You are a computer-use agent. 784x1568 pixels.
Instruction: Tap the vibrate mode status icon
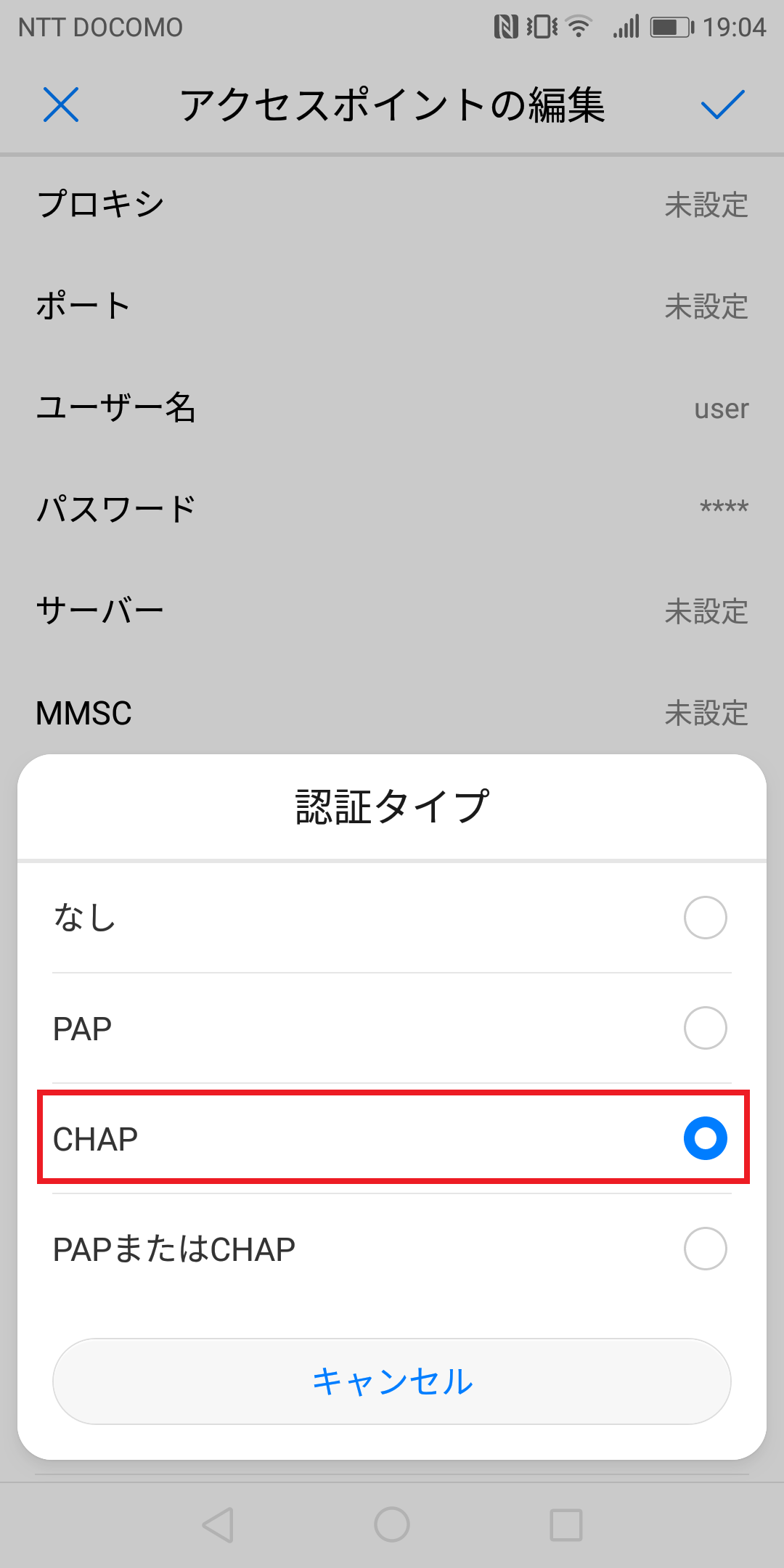(541, 27)
